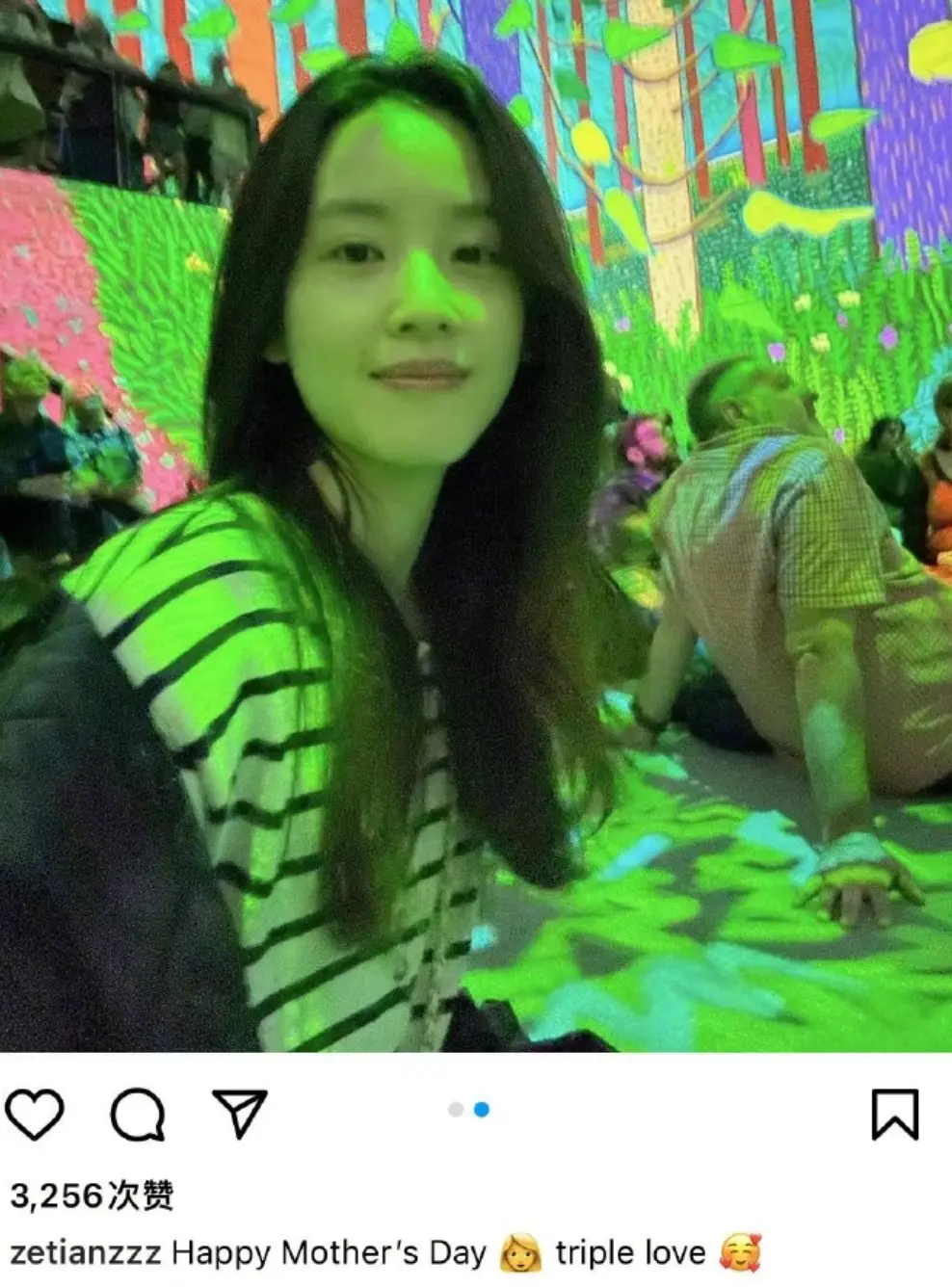
Task: Share the post using the paper plane icon
Action: (x=238, y=1115)
